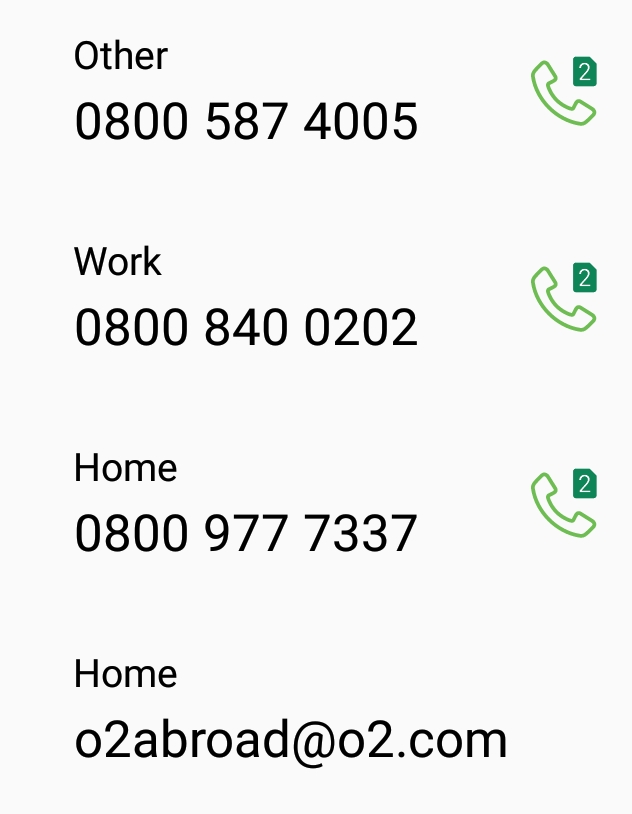
Task: Call Work number 0800 840 0202 via SIM 2
Action: pyautogui.click(x=563, y=298)
